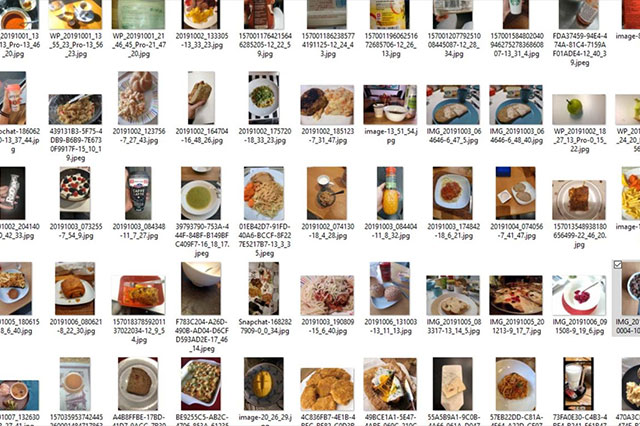
Task: Open 20191002_185123-7_31_47.jpg
Action: pos(327,100)
